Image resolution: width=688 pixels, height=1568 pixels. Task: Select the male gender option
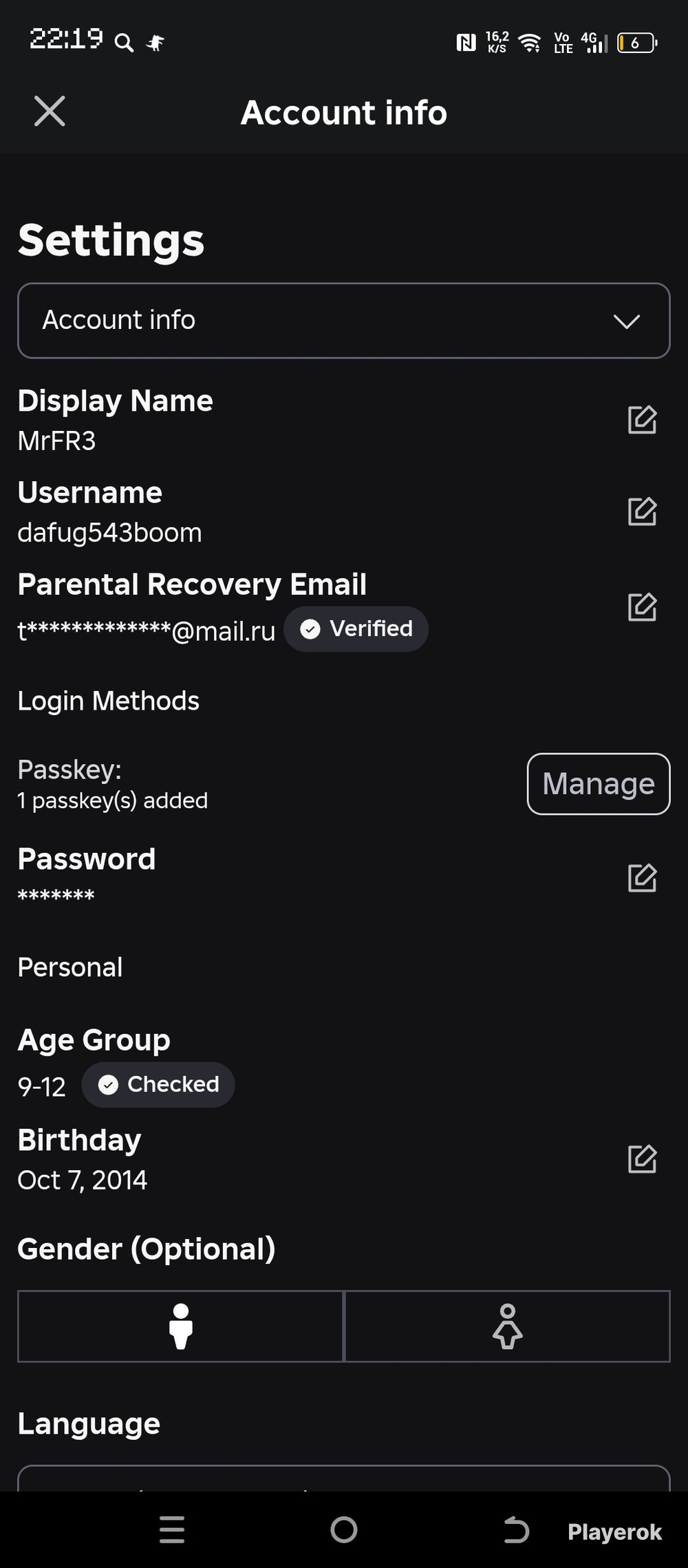click(x=180, y=1326)
